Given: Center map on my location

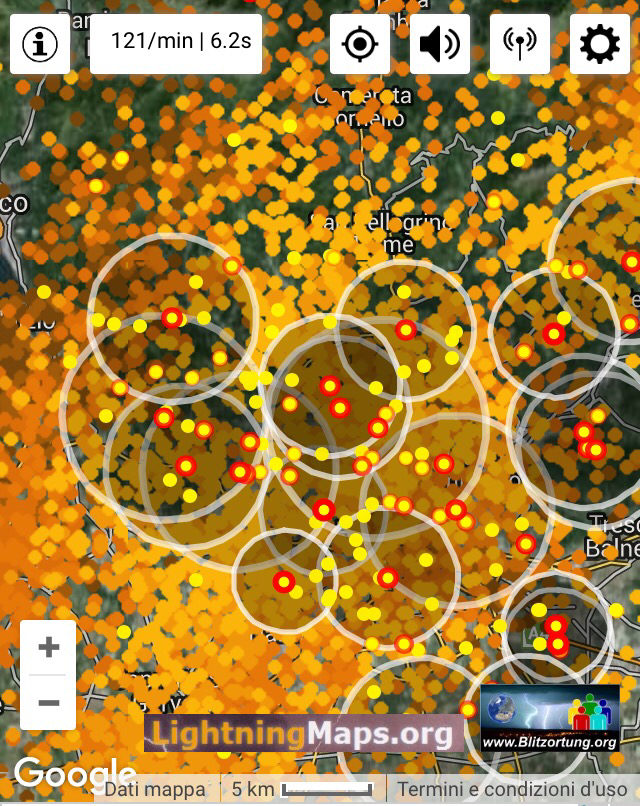Looking at the screenshot, I should [360, 44].
